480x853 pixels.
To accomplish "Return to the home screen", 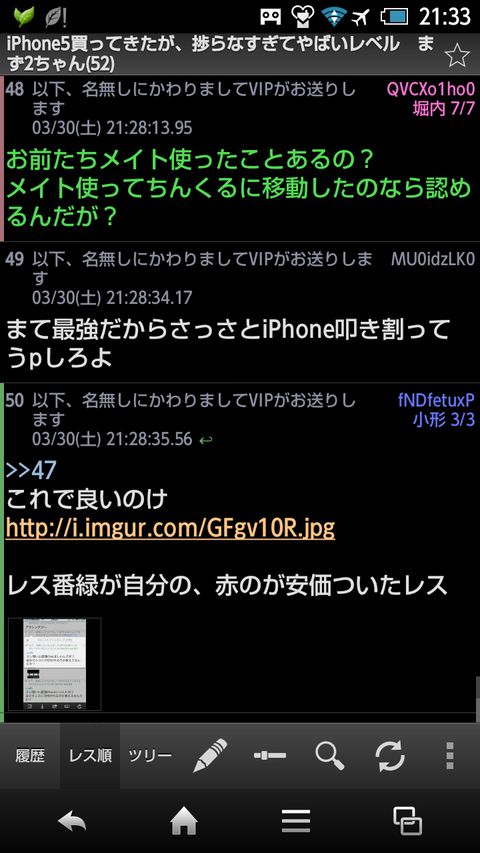I will (184, 821).
